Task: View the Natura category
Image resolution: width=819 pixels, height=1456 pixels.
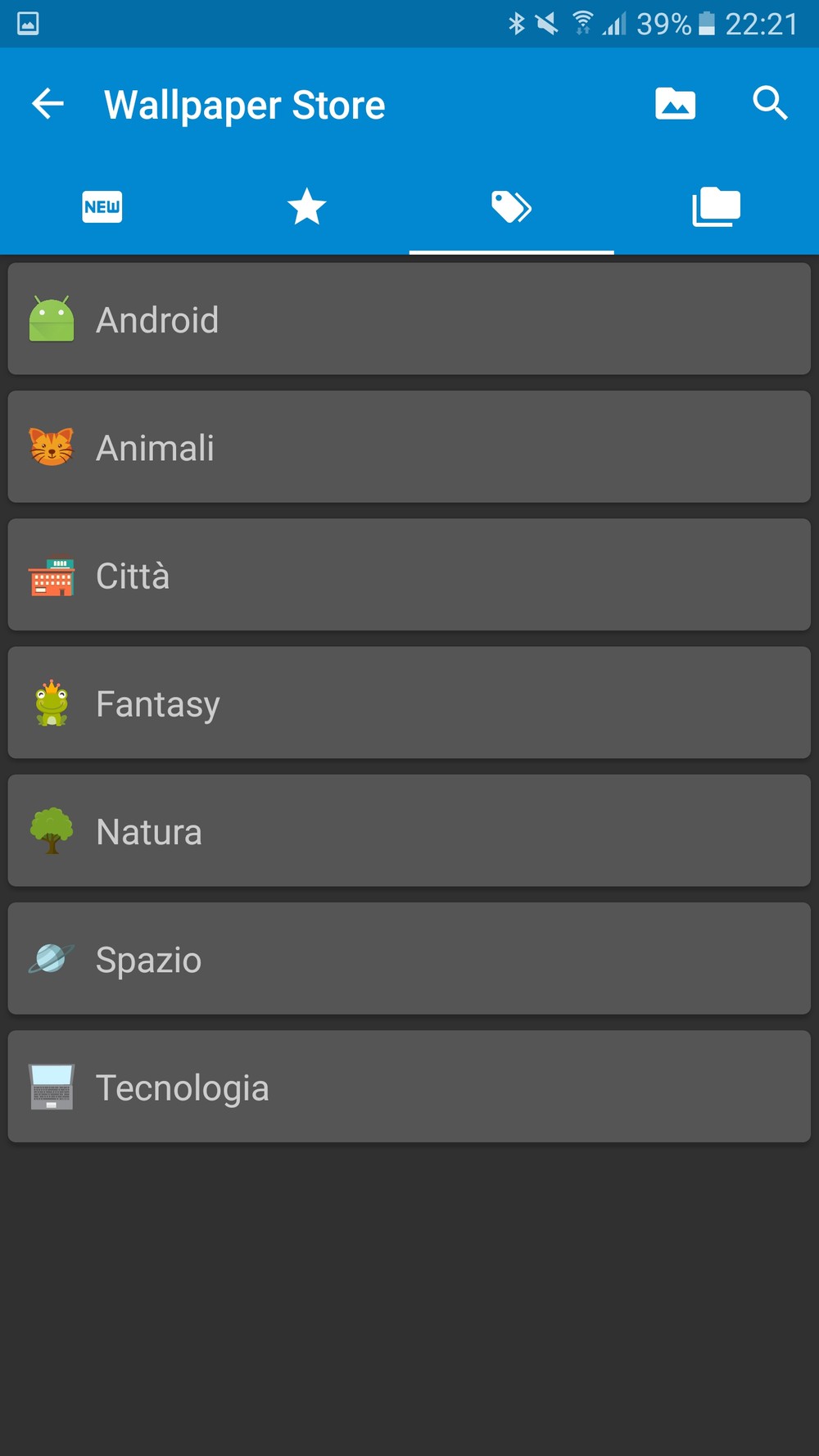Action: 409,830
